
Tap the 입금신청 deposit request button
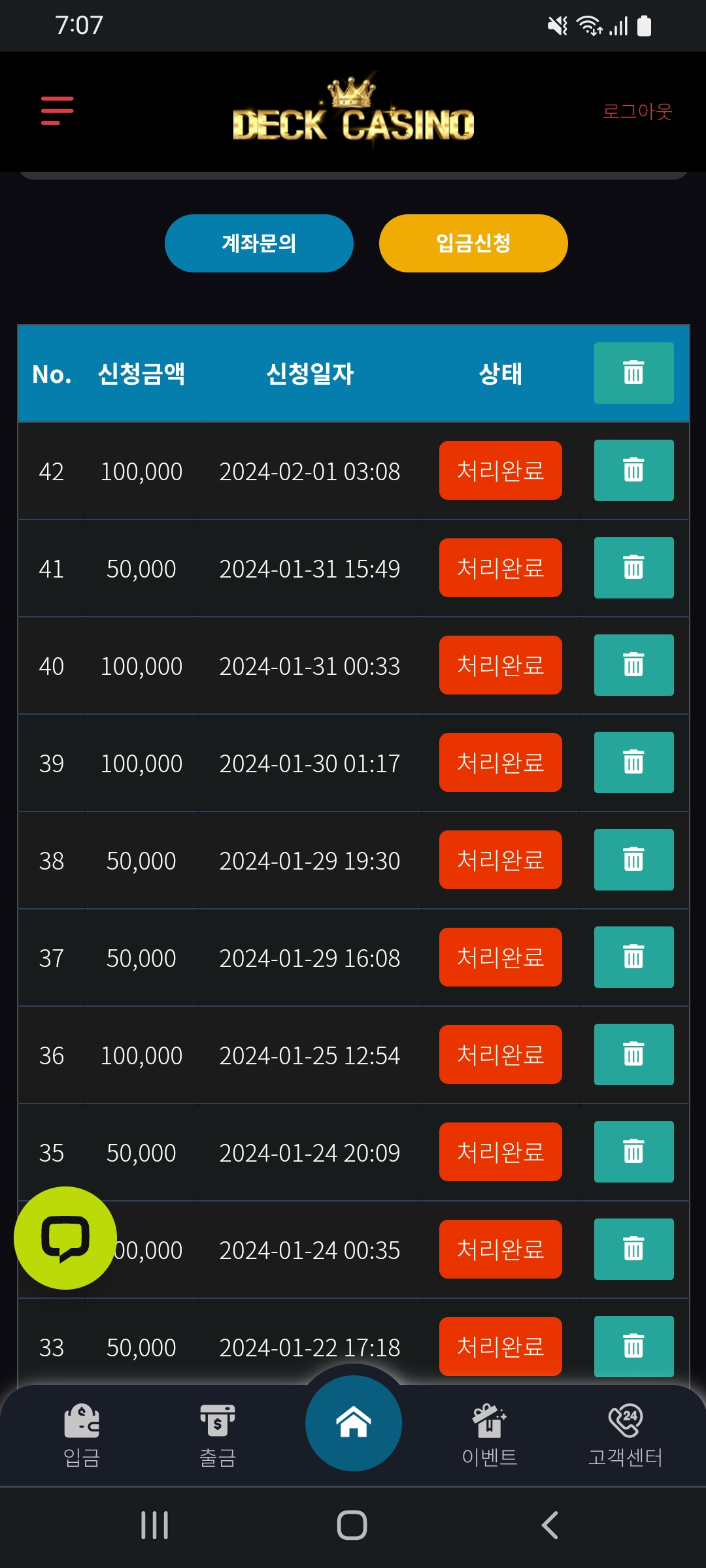pyautogui.click(x=473, y=244)
